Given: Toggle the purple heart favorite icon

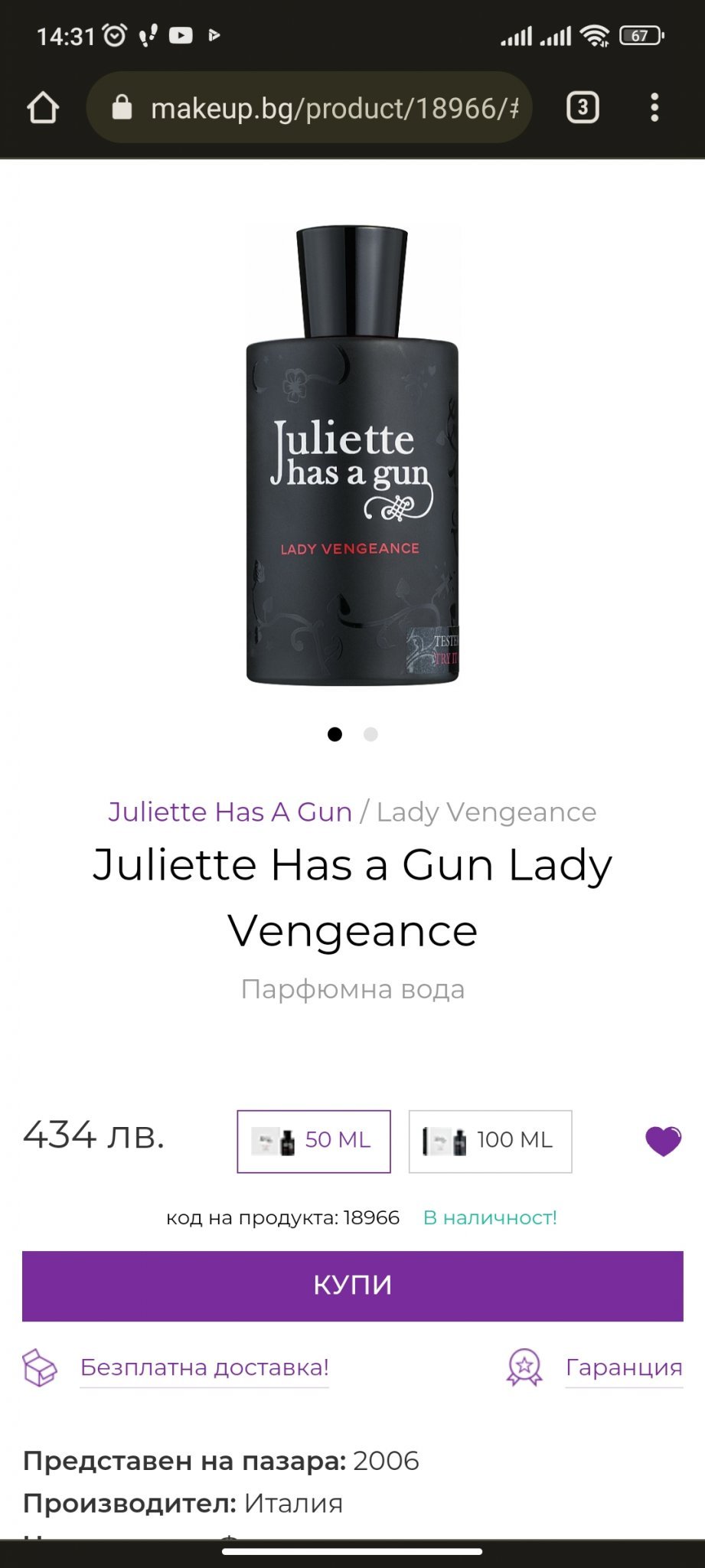Looking at the screenshot, I should tap(663, 1141).
